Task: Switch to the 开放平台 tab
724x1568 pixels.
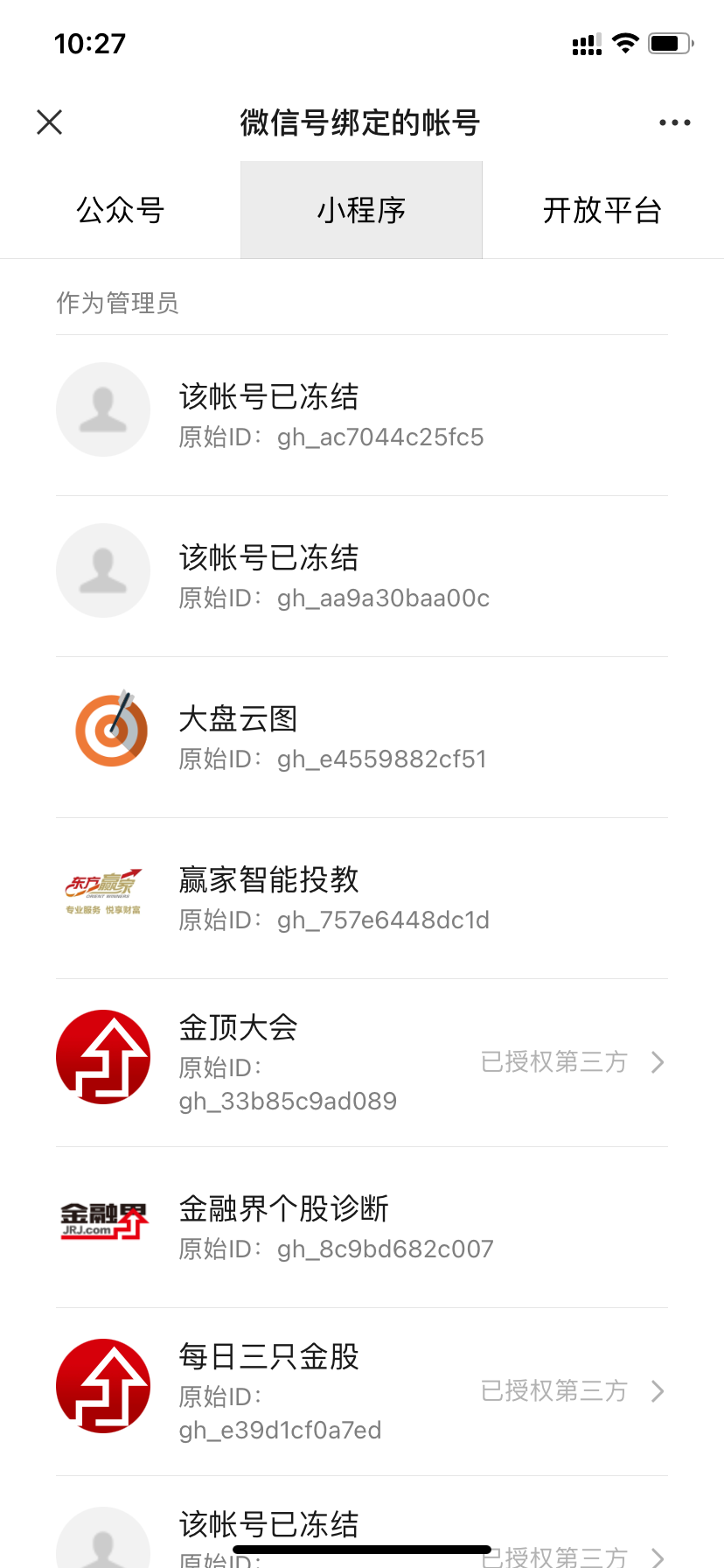Action: tap(602, 210)
